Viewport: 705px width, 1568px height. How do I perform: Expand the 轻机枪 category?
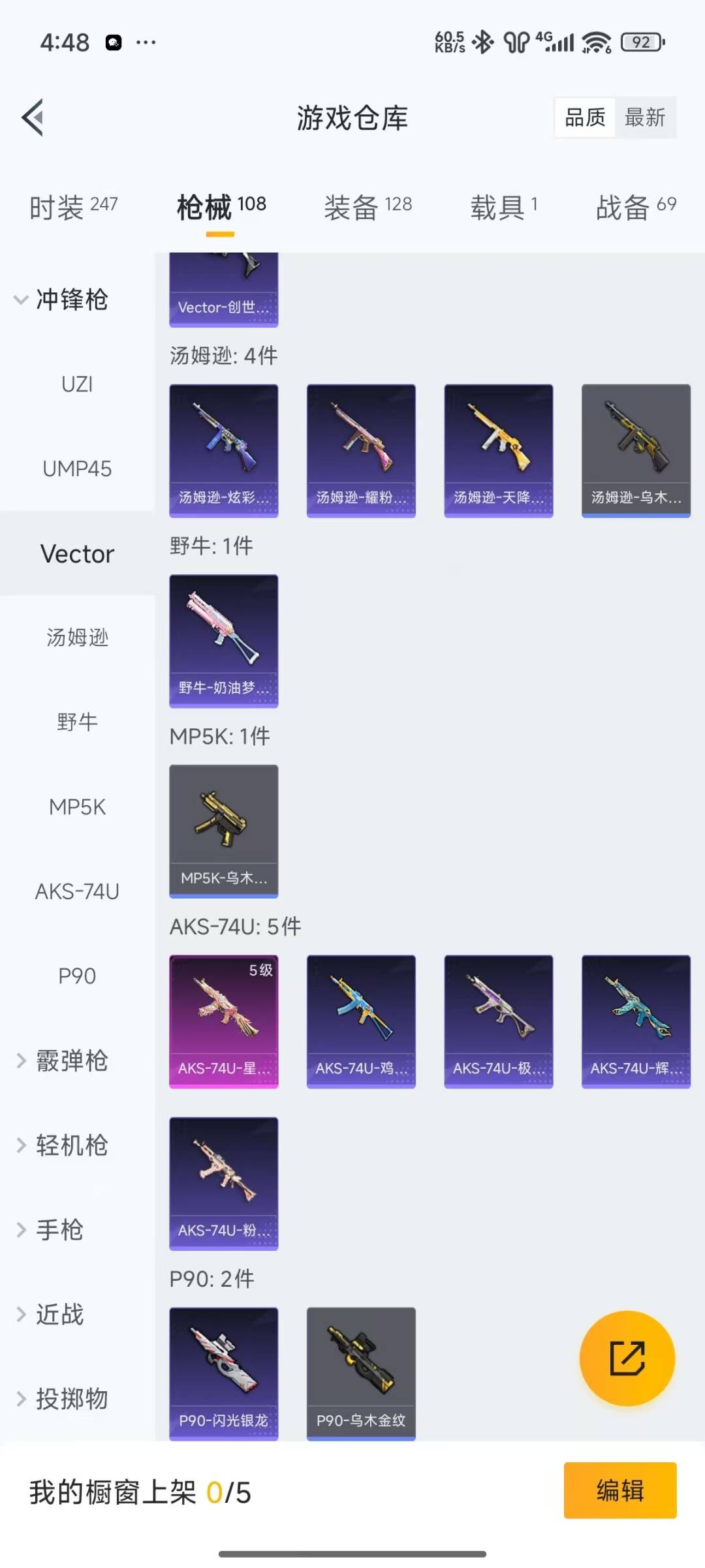pos(62,1145)
